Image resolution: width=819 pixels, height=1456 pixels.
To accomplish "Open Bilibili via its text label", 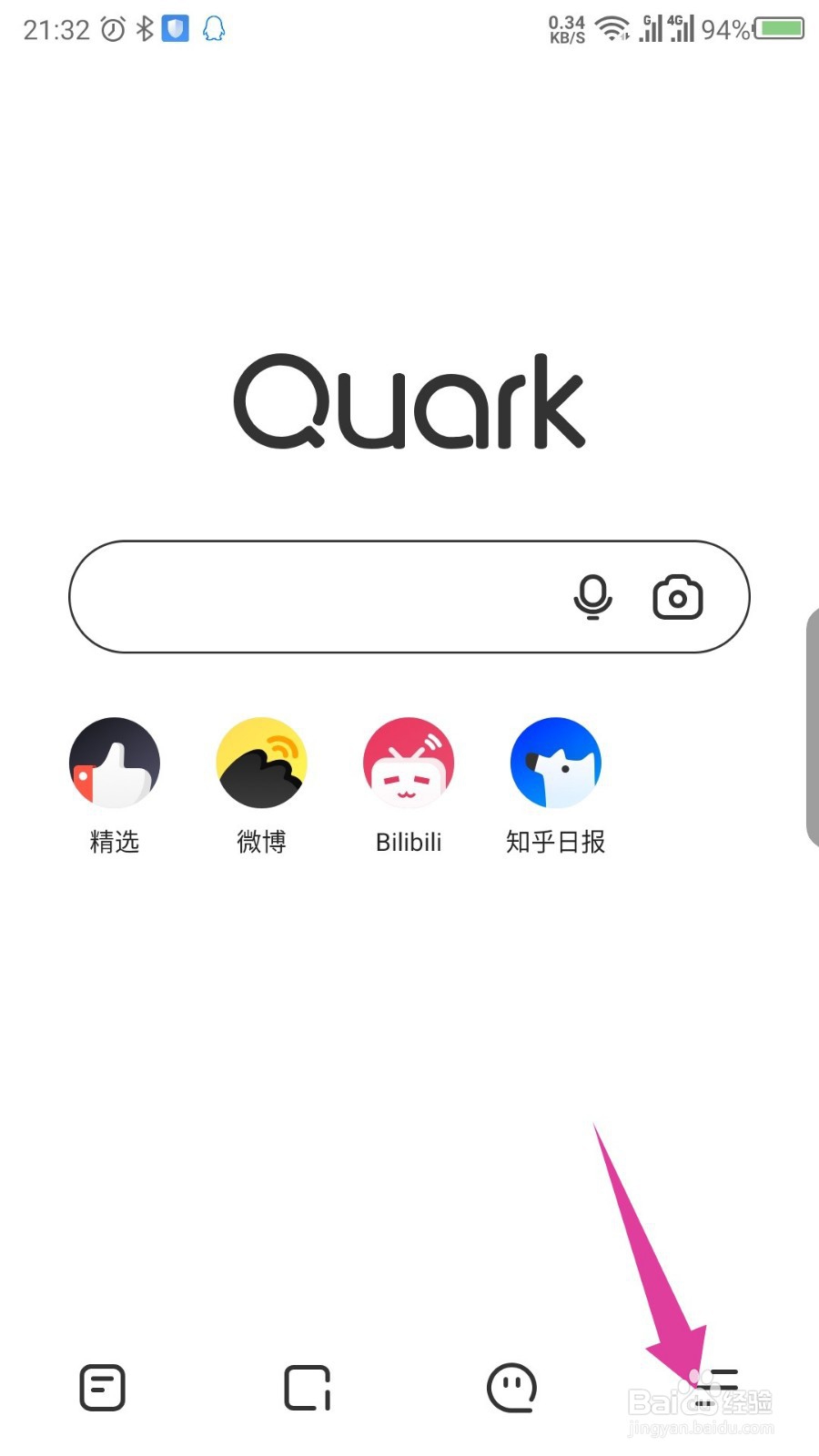I will point(408,842).
